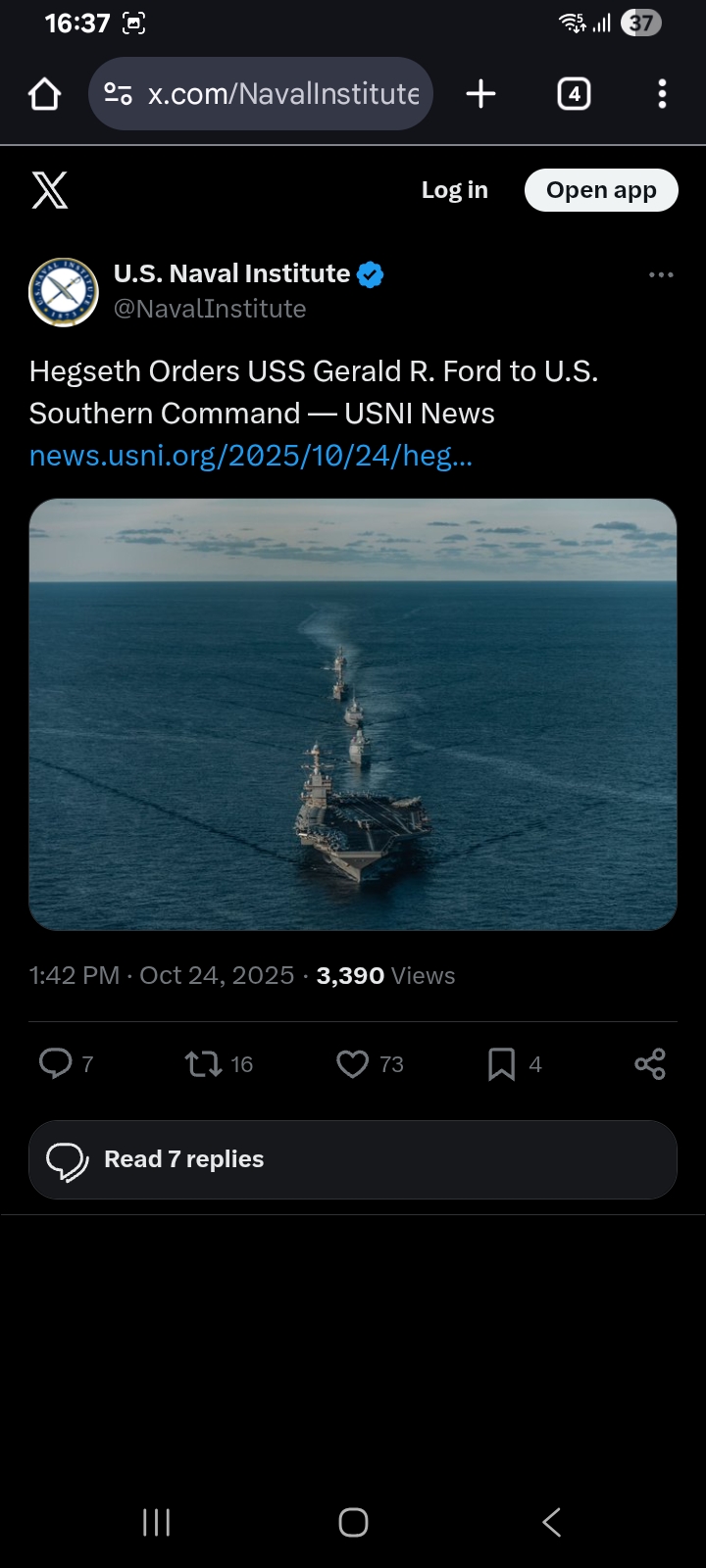
Task: Tap the x.com address bar
Action: (x=282, y=94)
